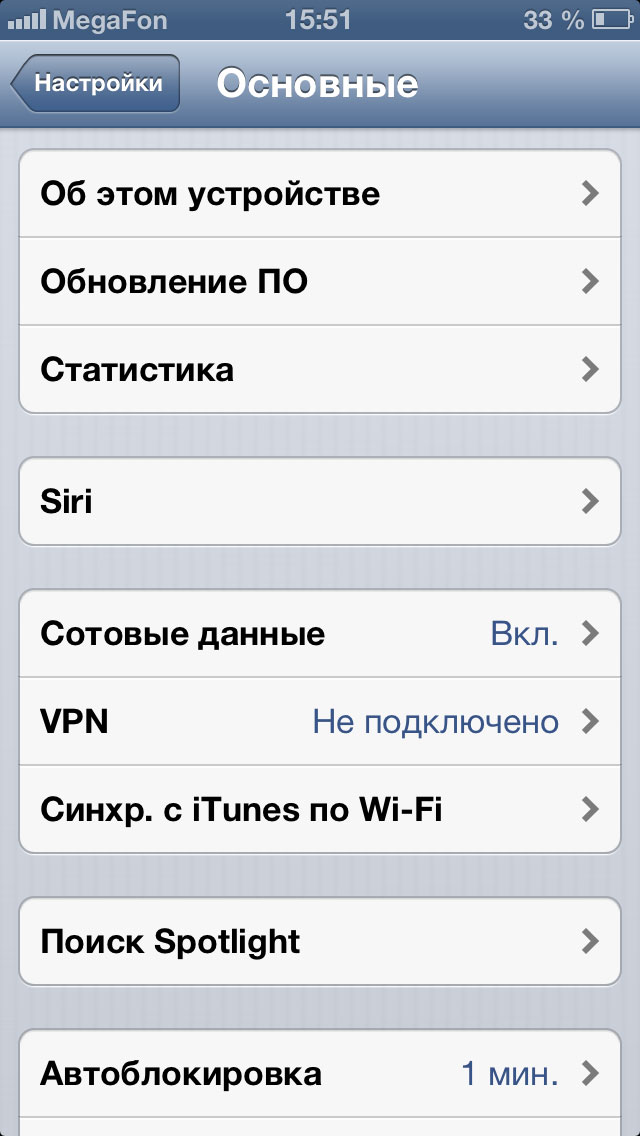Open Siri settings
This screenshot has height=1136, width=640.
pyautogui.click(x=320, y=501)
